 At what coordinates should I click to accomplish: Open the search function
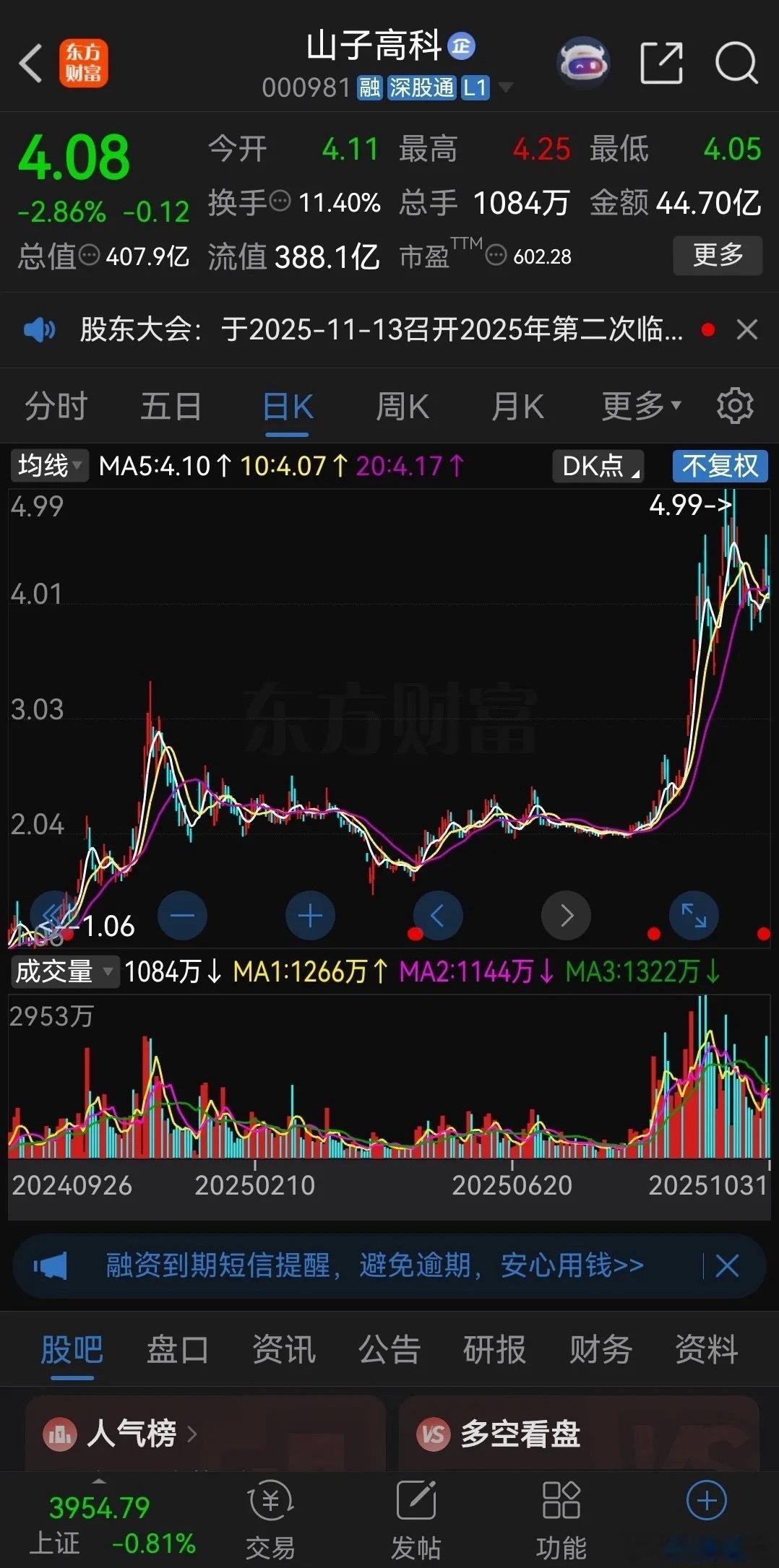pyautogui.click(x=735, y=64)
